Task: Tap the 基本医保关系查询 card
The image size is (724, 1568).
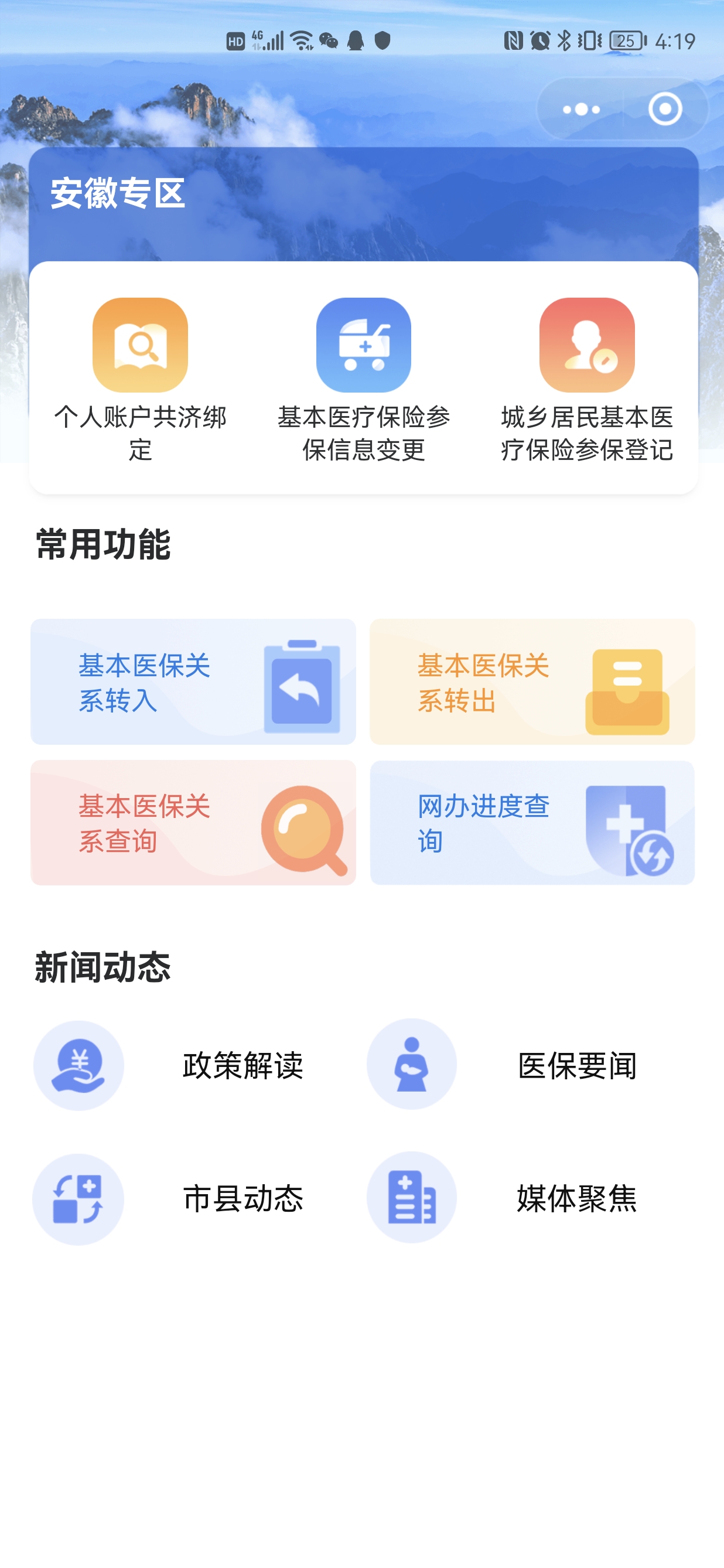Action: [x=193, y=822]
